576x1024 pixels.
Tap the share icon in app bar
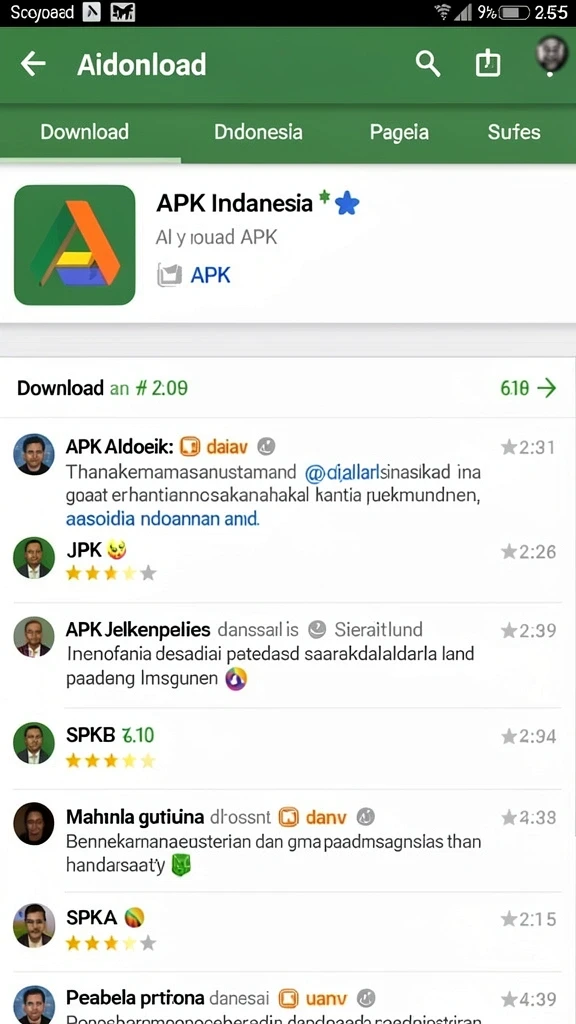pos(488,63)
